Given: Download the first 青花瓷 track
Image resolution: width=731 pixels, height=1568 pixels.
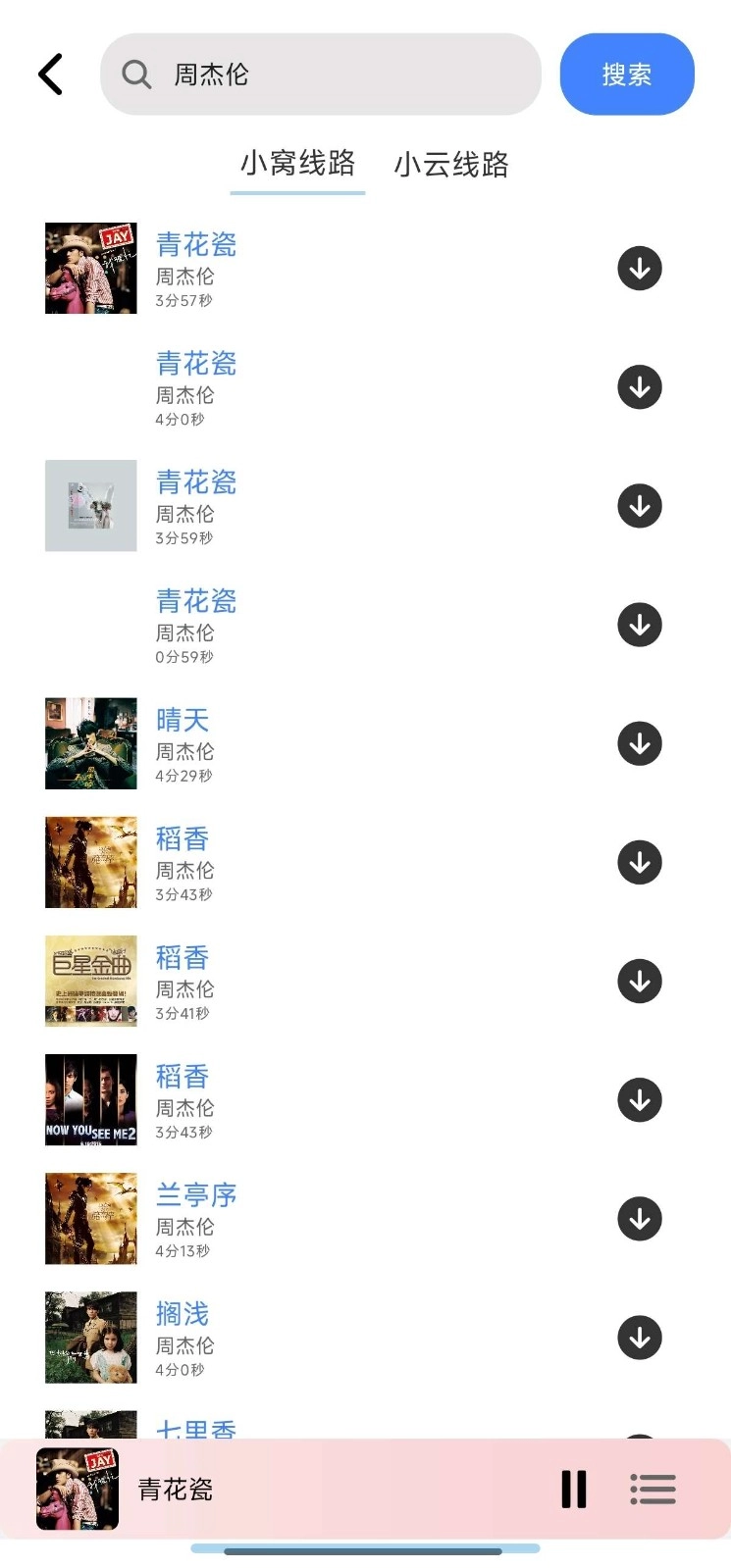Looking at the screenshot, I should pyautogui.click(x=639, y=268).
